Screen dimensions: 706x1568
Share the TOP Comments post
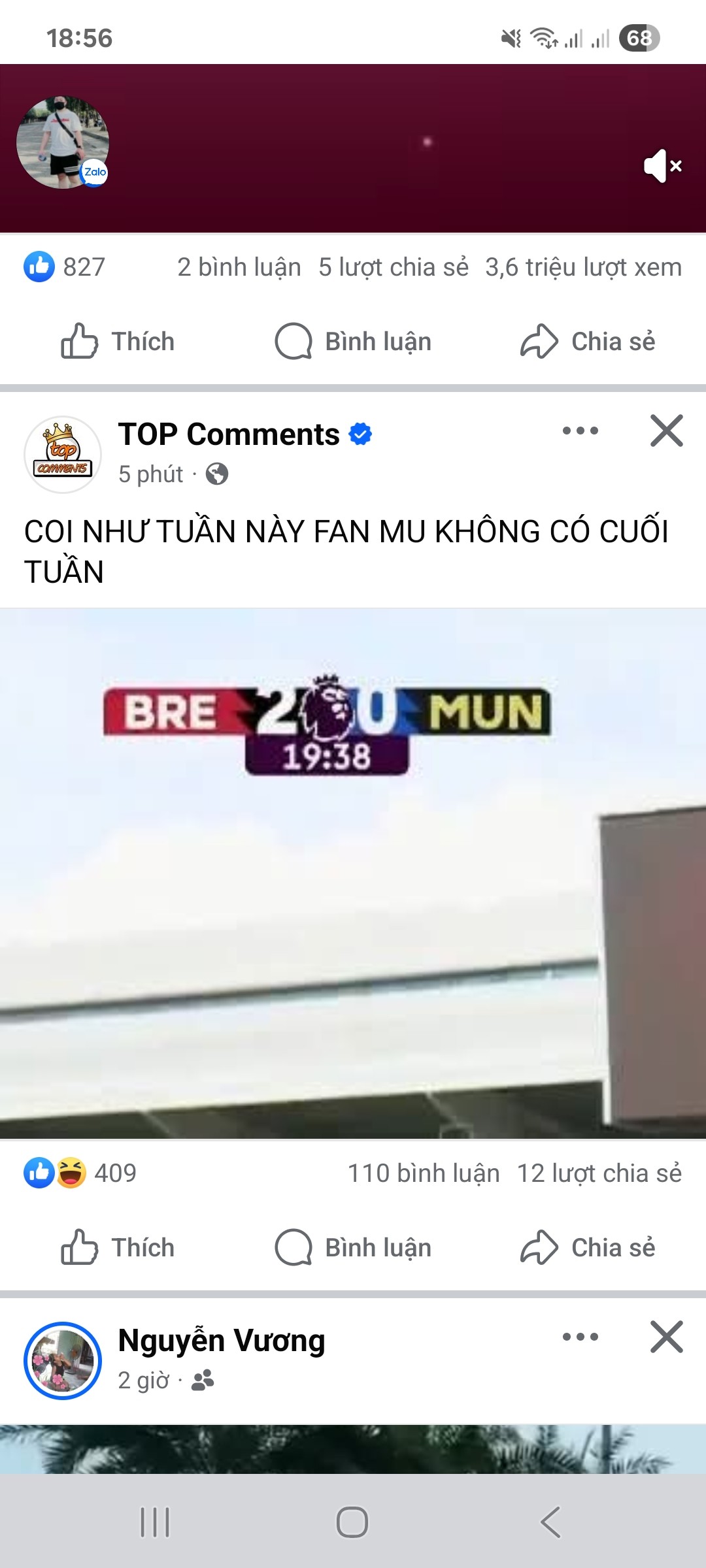click(588, 1248)
